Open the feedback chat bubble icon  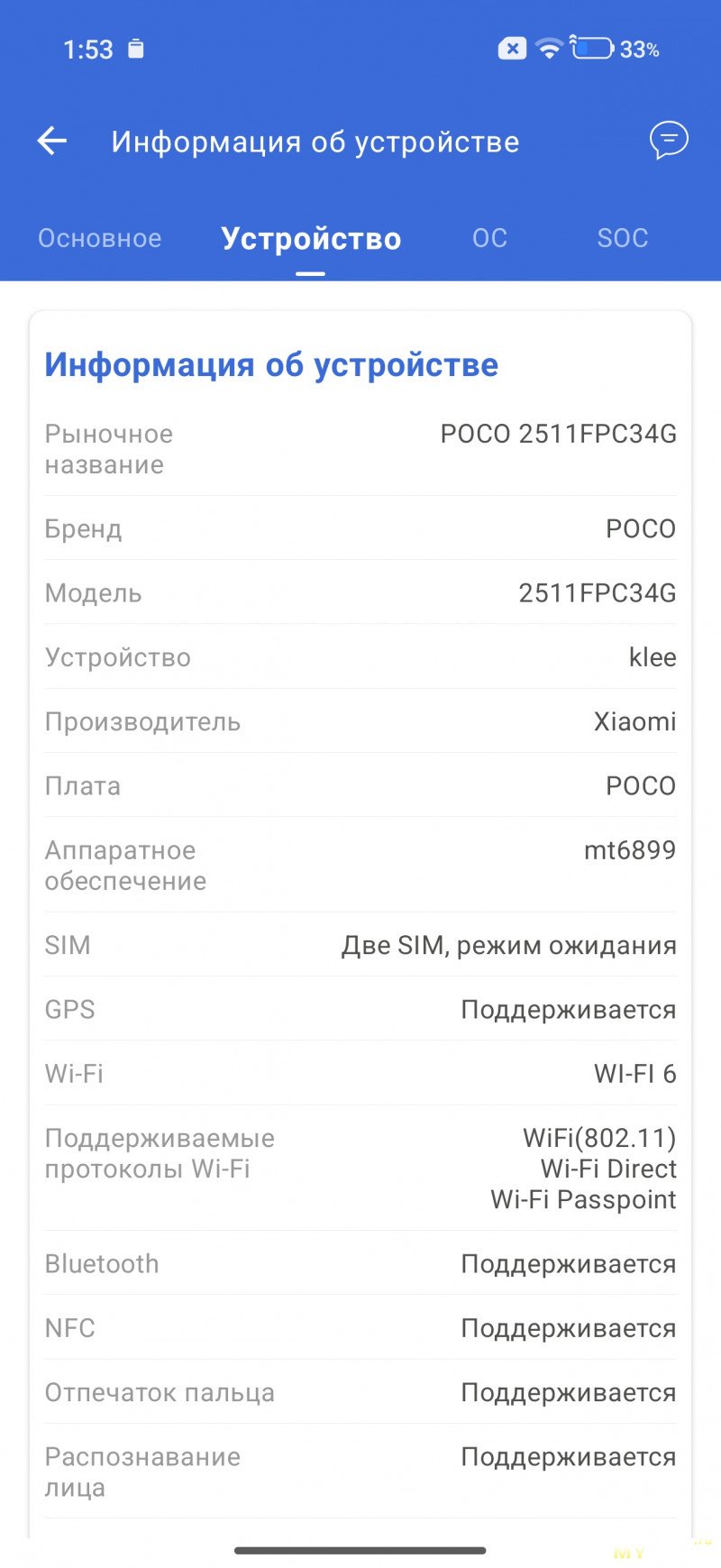[669, 141]
